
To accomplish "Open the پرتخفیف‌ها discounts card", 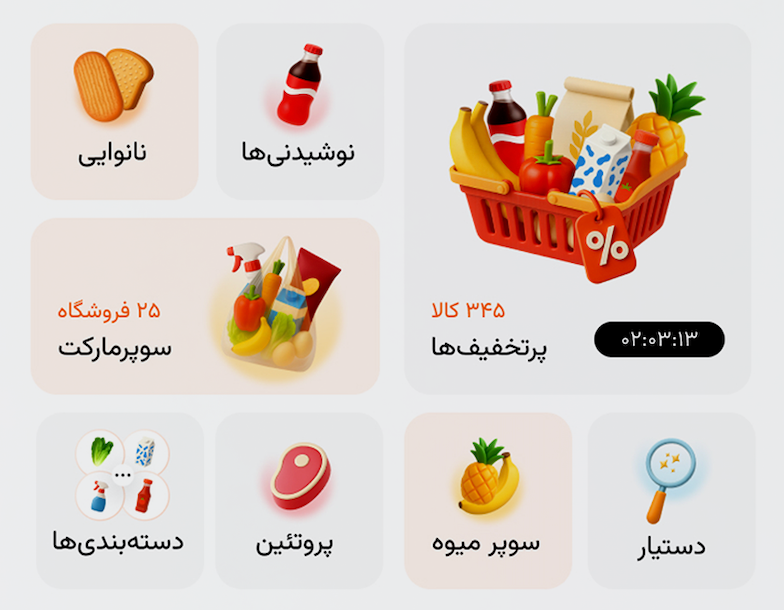I will coord(577,210).
